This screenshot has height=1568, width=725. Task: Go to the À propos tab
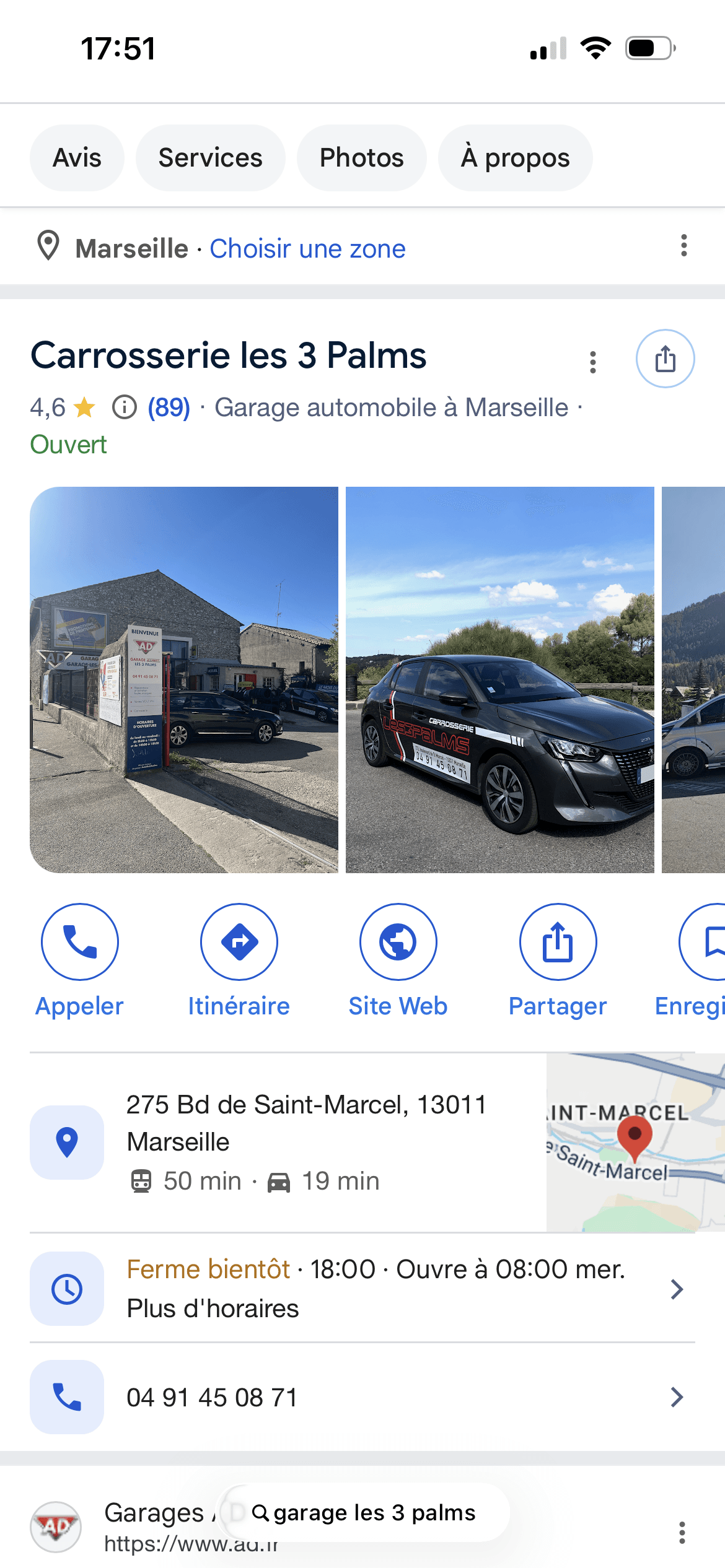tap(515, 158)
